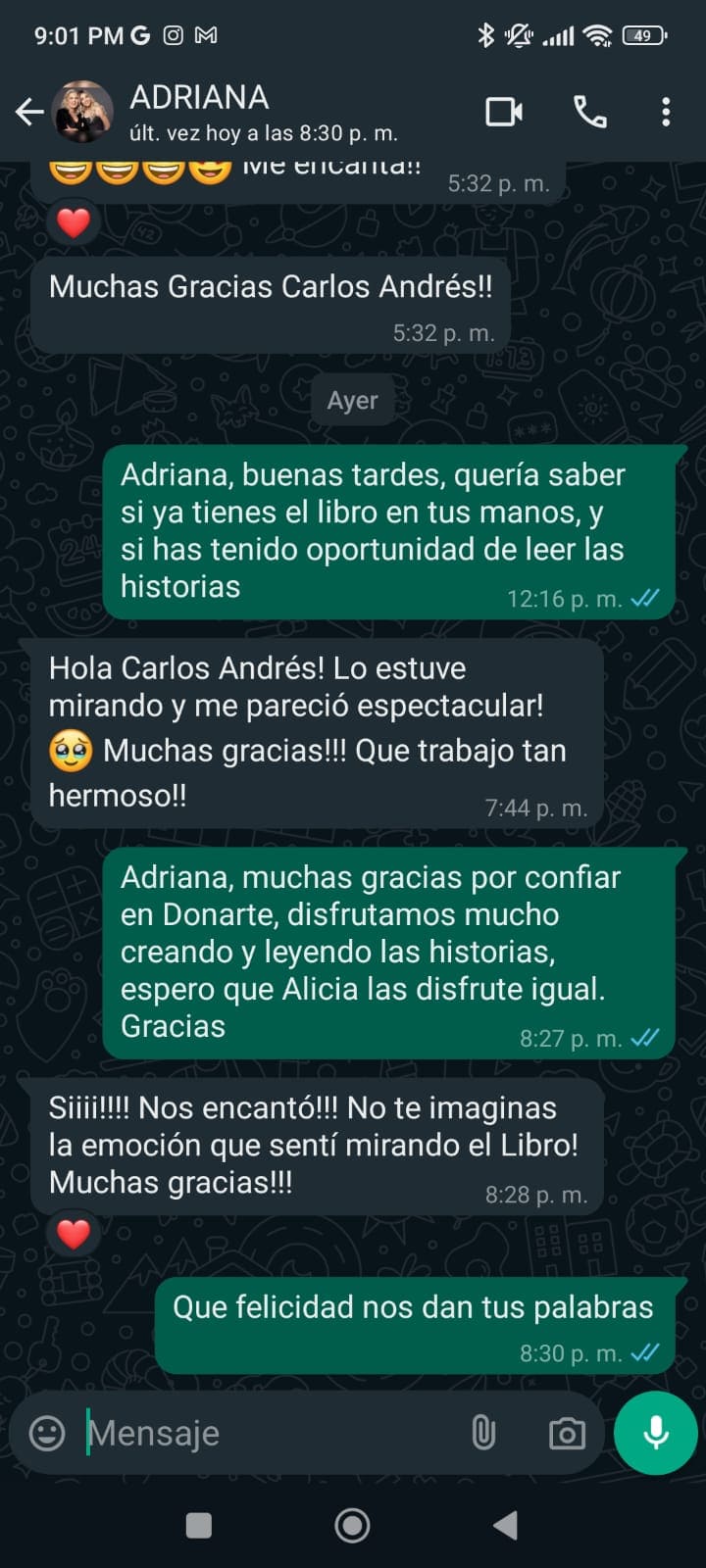Open the recent apps view
Screen dimensions: 706x1568
pos(199,1525)
